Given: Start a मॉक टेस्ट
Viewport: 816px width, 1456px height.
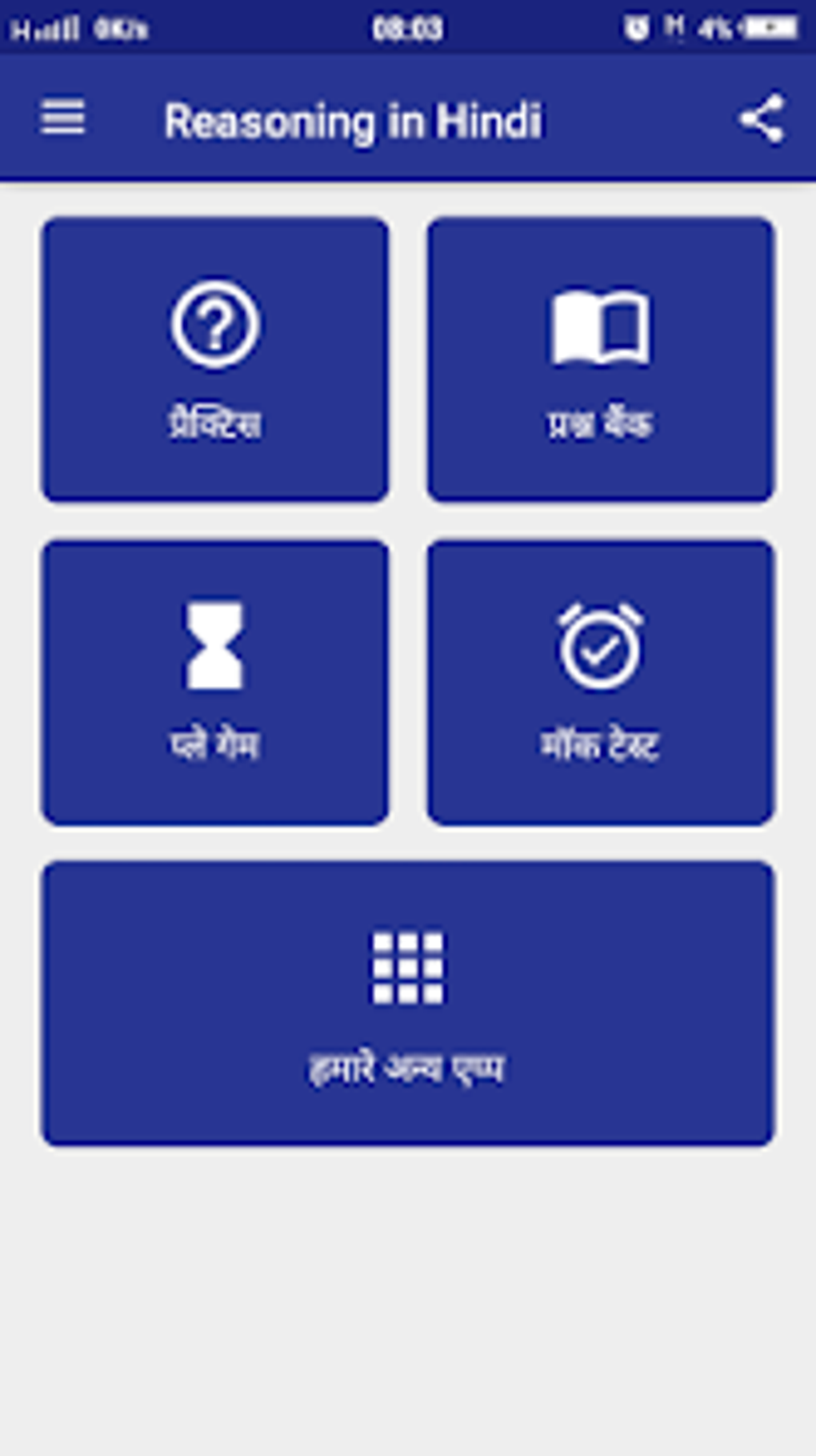Looking at the screenshot, I should [601, 680].
